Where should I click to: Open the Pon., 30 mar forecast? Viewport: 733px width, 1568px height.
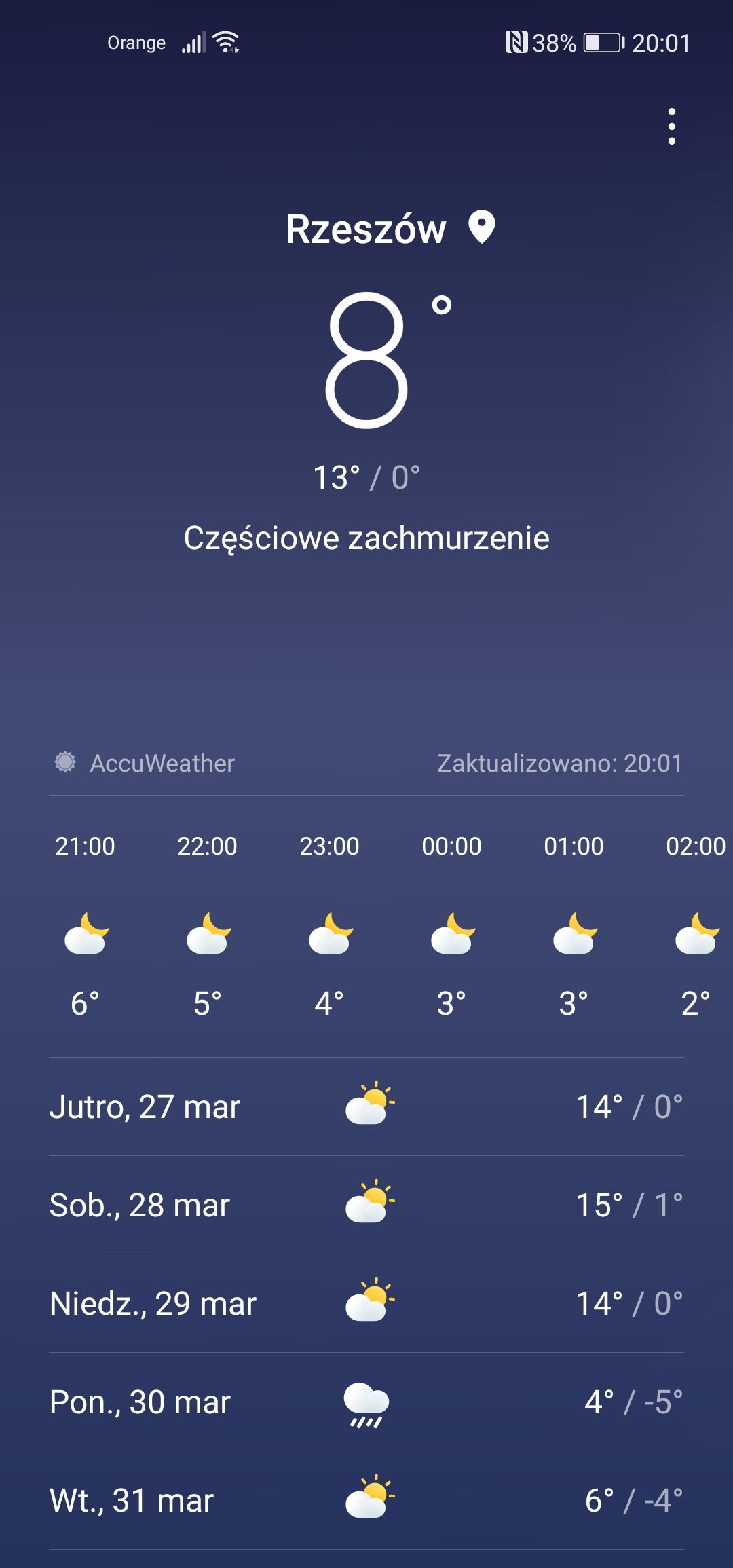(x=366, y=1402)
